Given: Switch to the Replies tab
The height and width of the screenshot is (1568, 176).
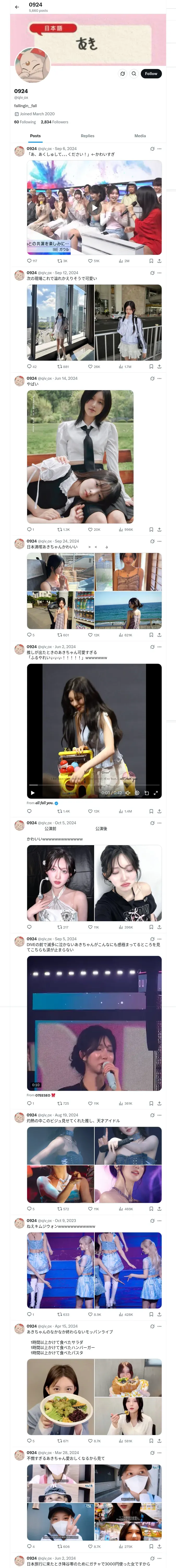Looking at the screenshot, I should [x=87, y=136].
